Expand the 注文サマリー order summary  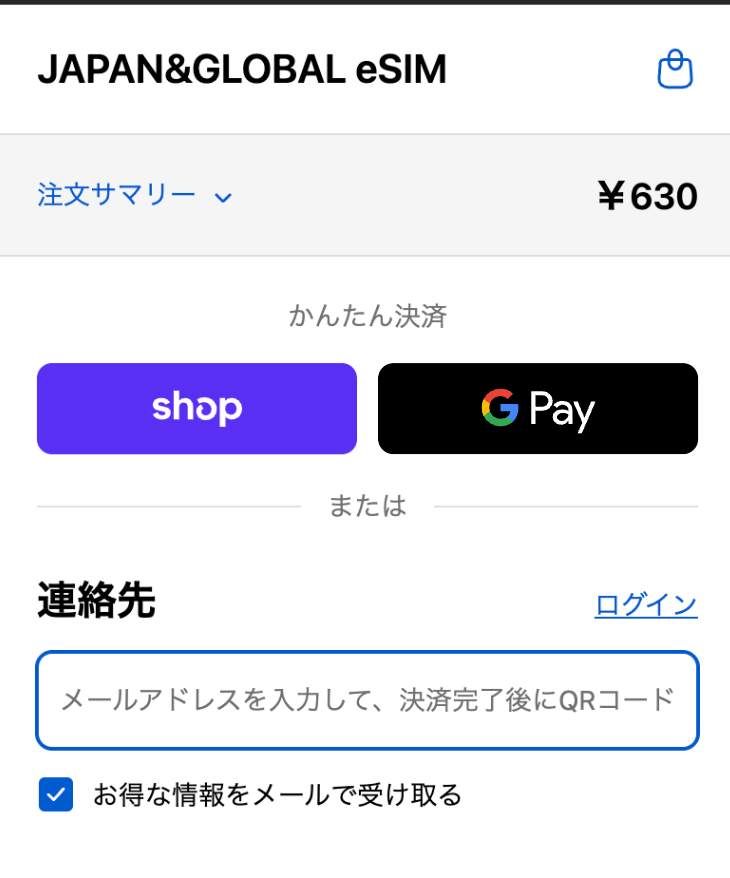pyautogui.click(x=135, y=195)
